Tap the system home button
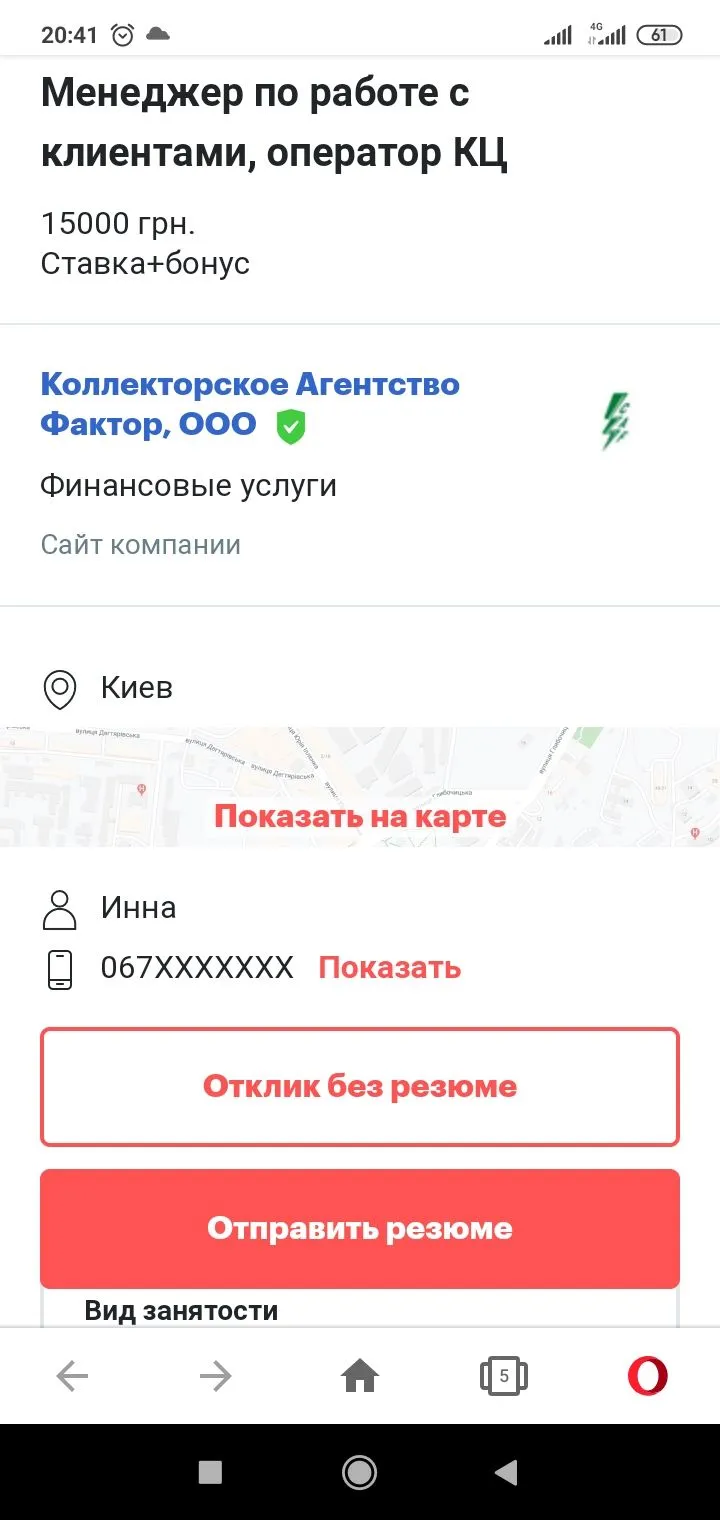 tap(359, 1472)
